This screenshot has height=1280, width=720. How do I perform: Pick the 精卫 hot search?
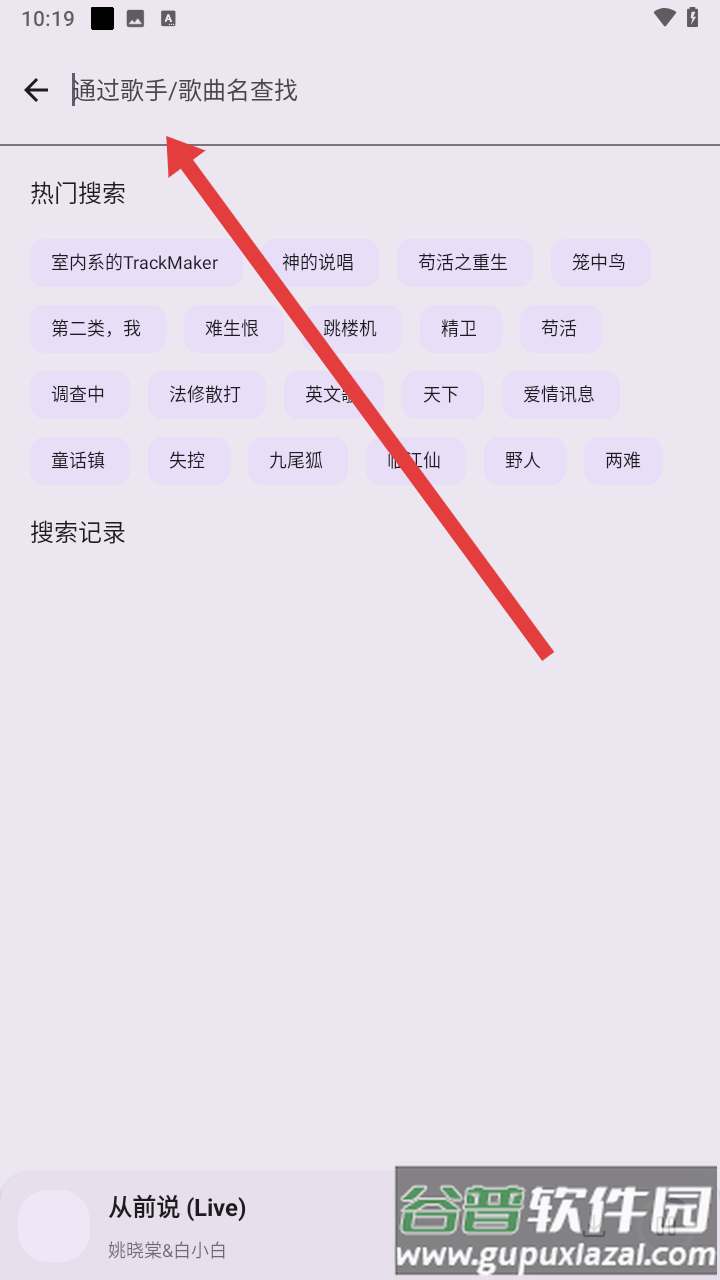coord(459,329)
